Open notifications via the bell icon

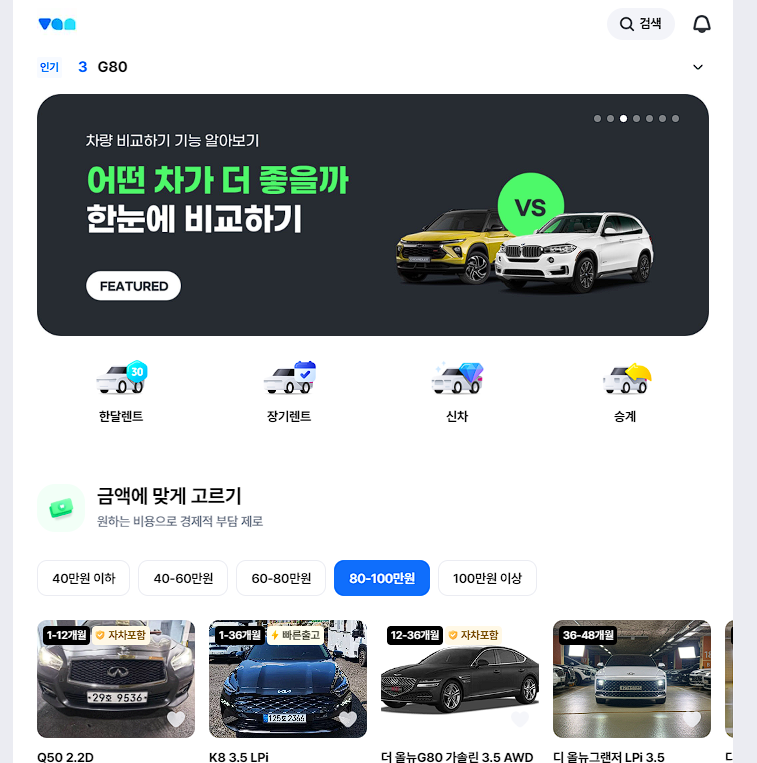[x=702, y=23]
